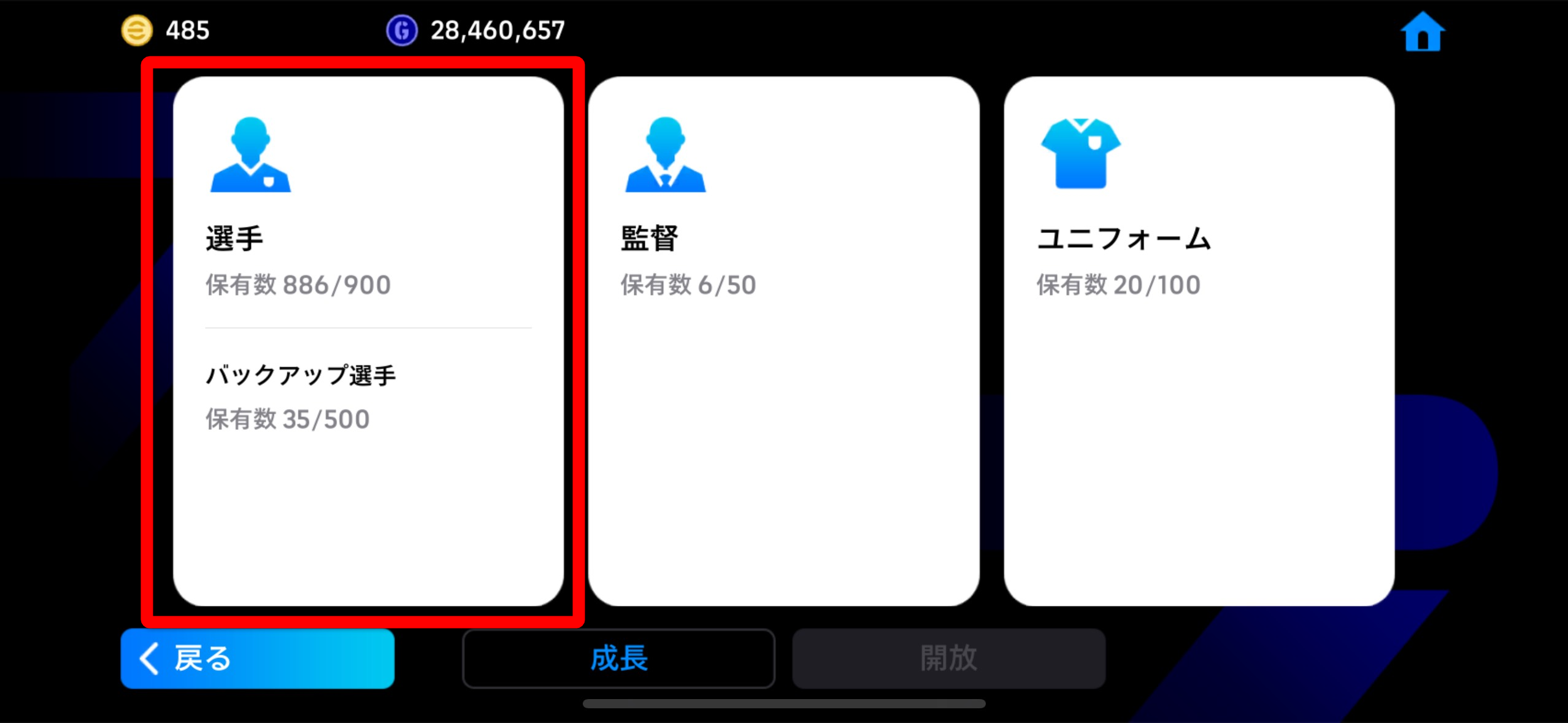Tap the 戻る back button
1568x723 pixels.
[257, 659]
